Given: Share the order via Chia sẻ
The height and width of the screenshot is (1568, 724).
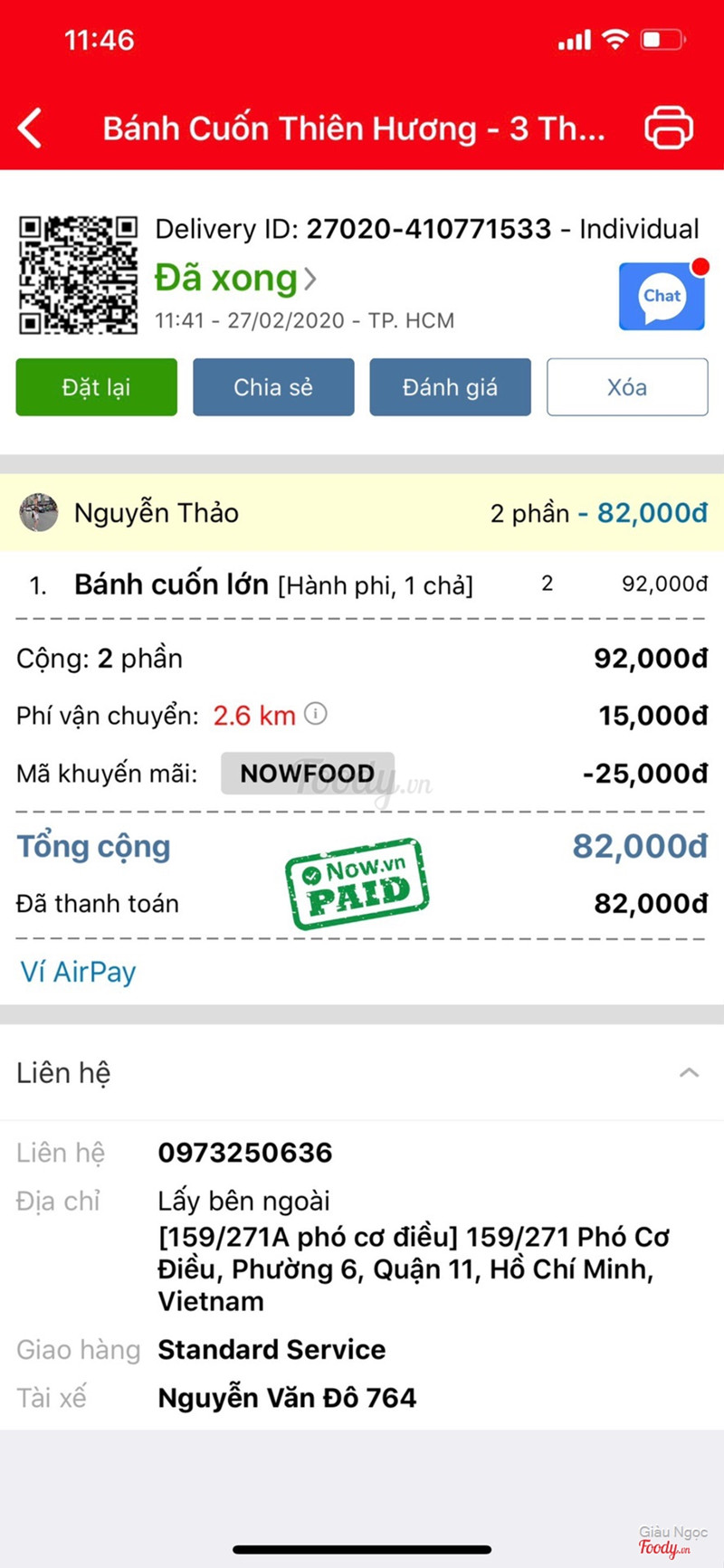Looking at the screenshot, I should (273, 387).
